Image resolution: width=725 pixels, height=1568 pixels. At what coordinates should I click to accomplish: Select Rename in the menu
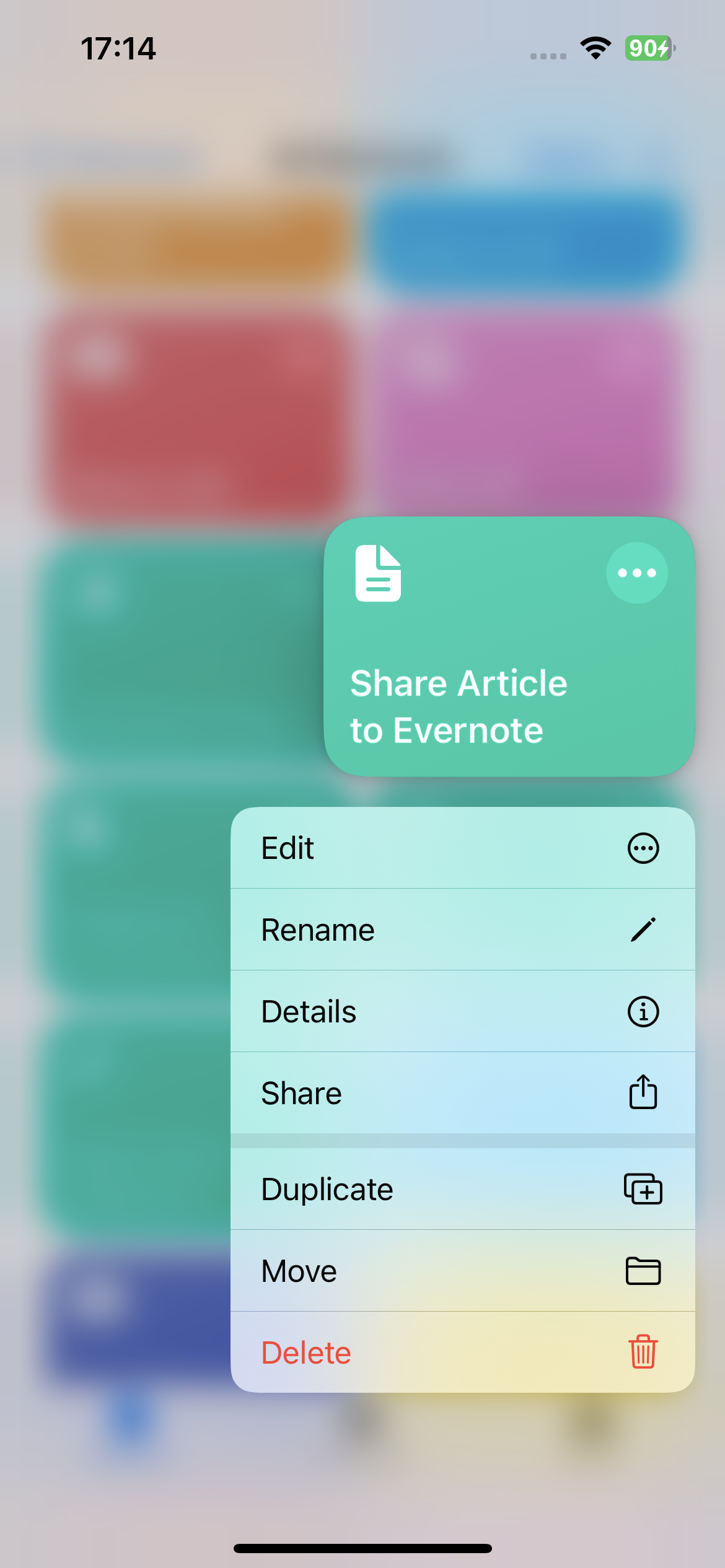[462, 930]
